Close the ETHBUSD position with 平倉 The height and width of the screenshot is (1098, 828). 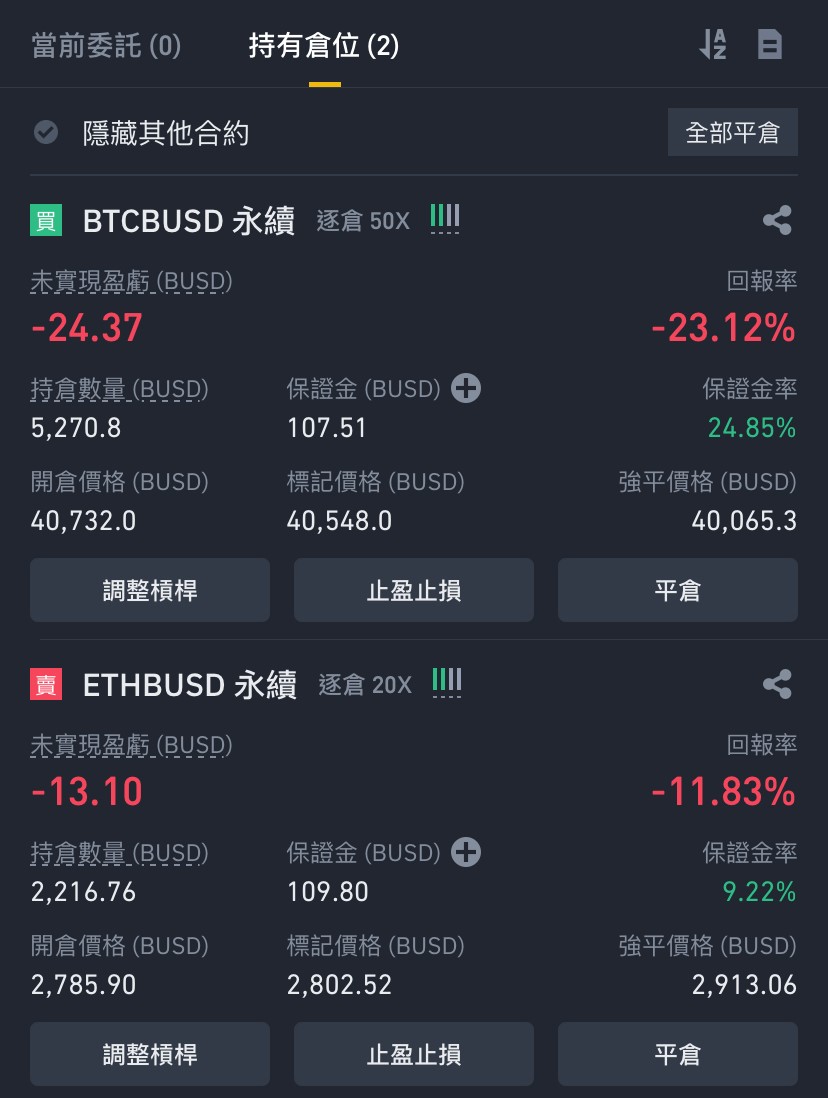click(677, 1054)
